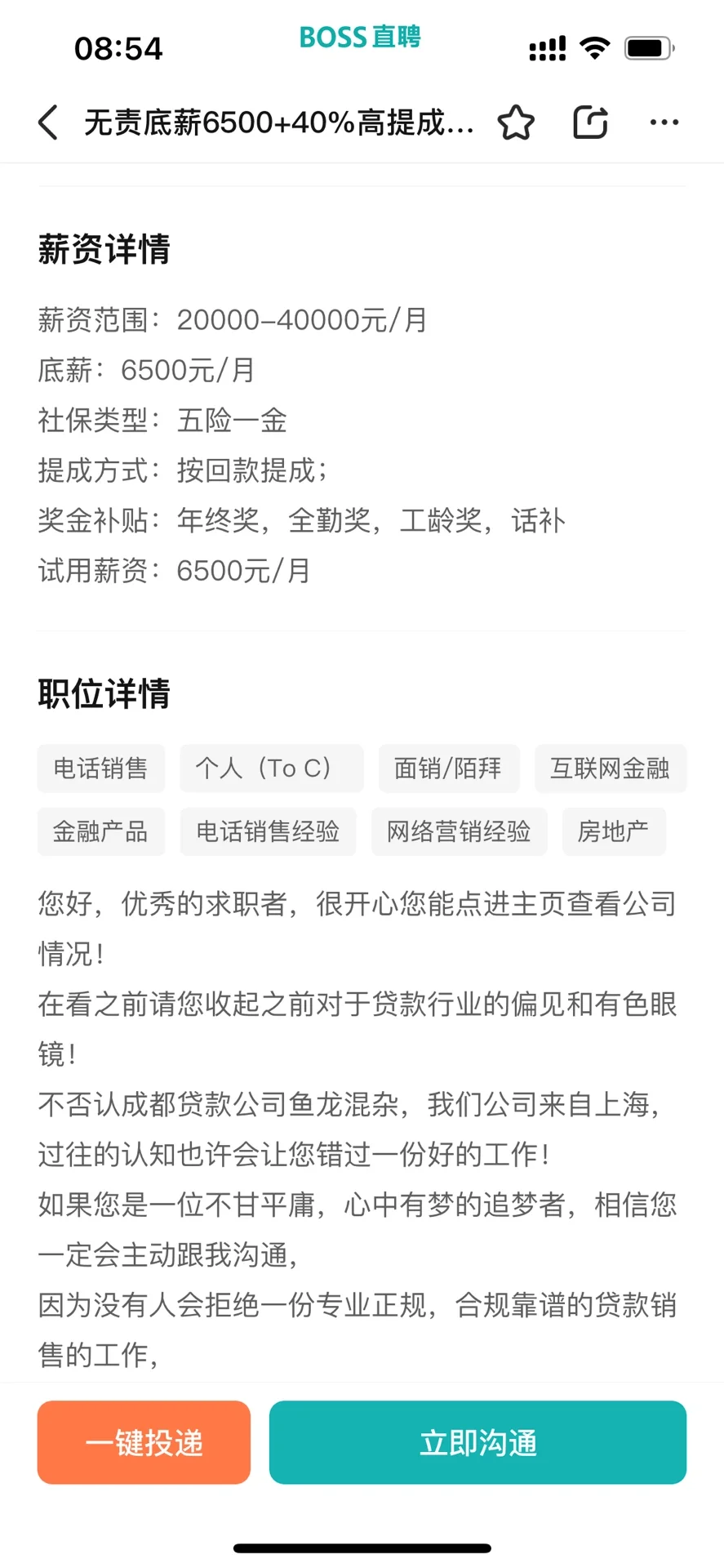Image resolution: width=724 pixels, height=1568 pixels.
Task: Open the 互联网金融 tag
Action: coord(611,768)
